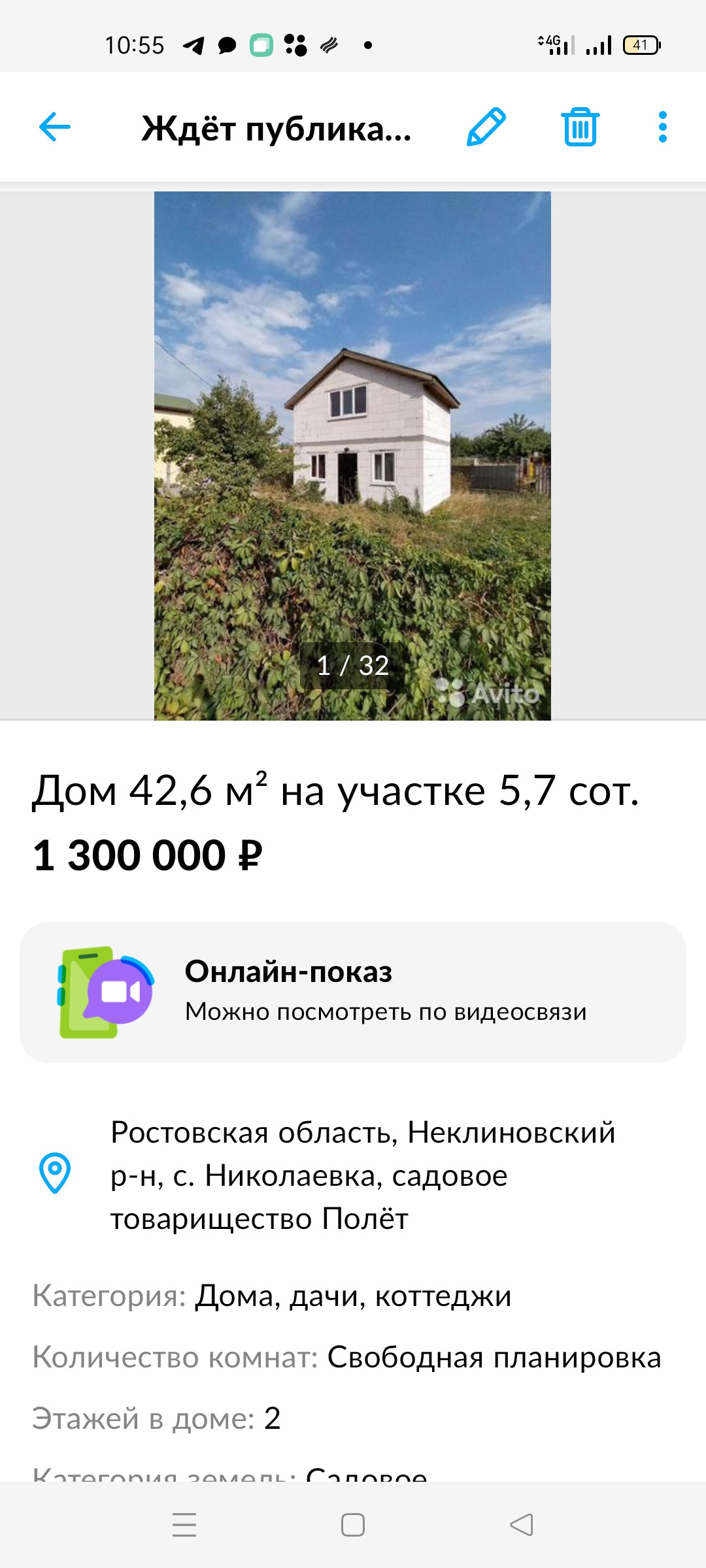This screenshot has width=706, height=1568.
Task: Show the Ростовская область address on the map
Action: click(363, 1175)
